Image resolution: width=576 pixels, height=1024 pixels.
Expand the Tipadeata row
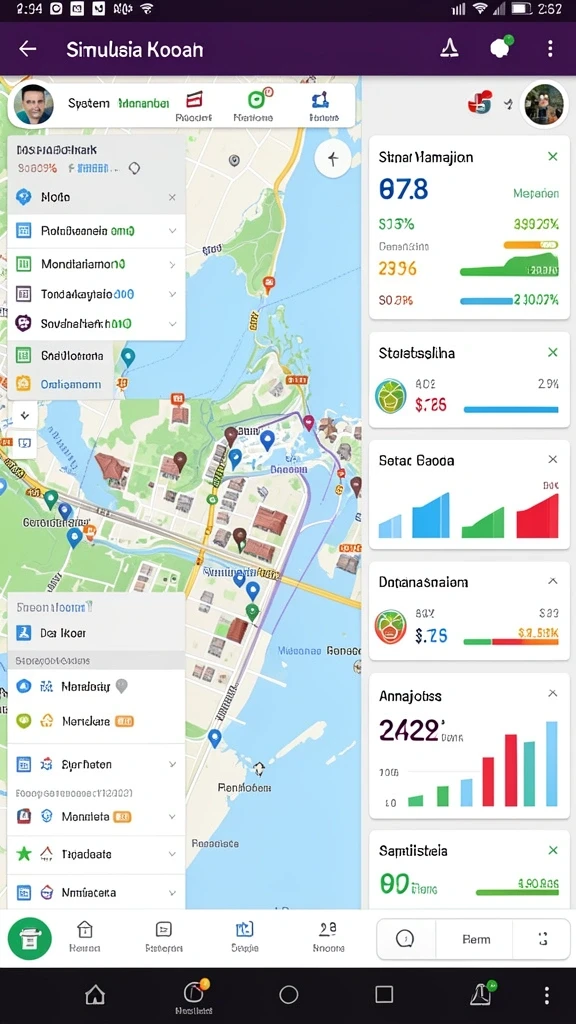coord(172,854)
